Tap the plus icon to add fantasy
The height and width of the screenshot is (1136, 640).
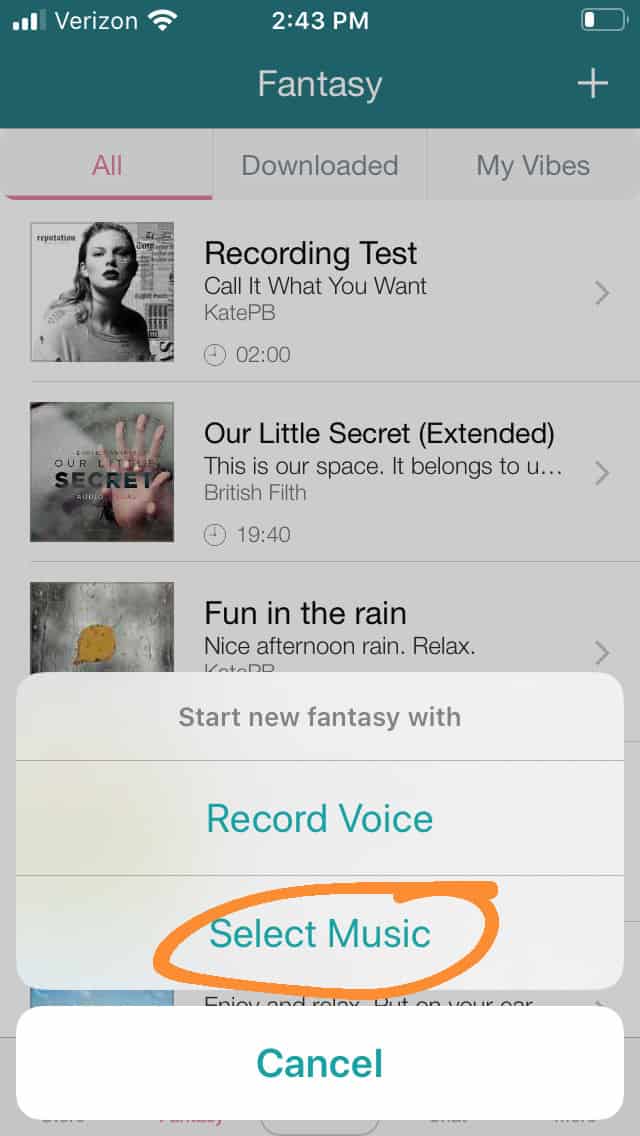(593, 84)
